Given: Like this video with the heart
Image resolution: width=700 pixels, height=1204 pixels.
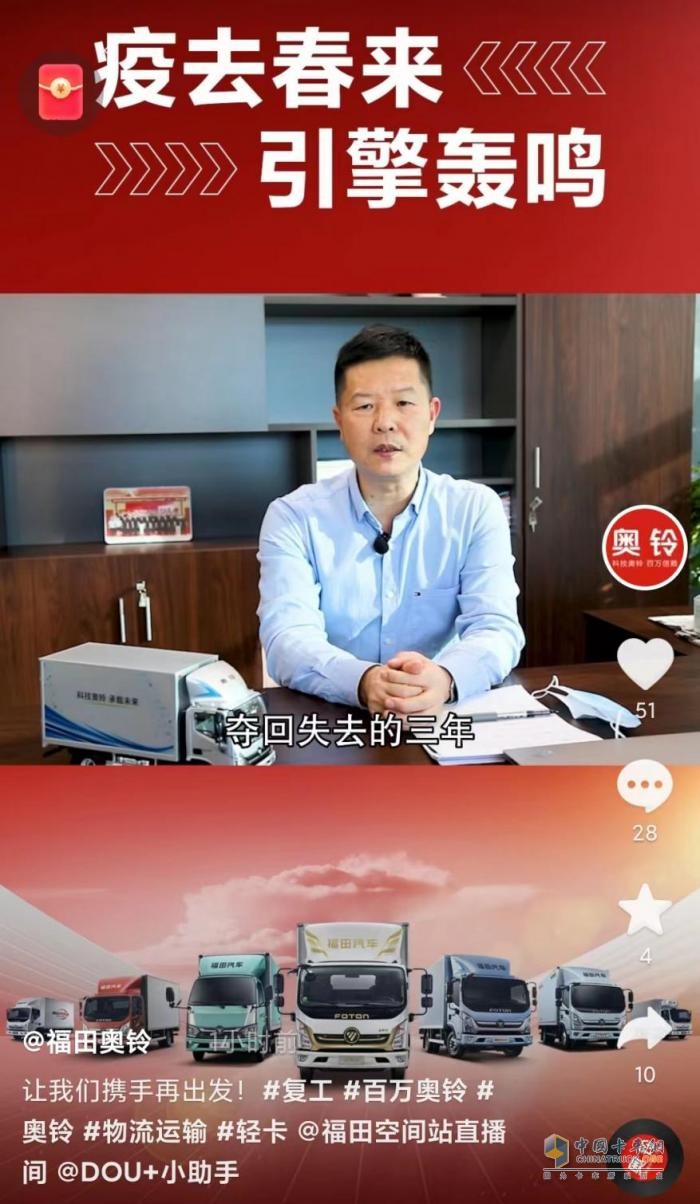Looking at the screenshot, I should [644, 664].
